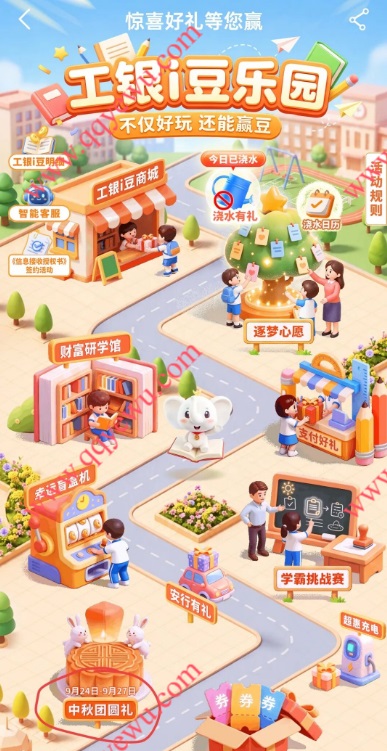The height and width of the screenshot is (751, 387).
Task: Go back using the top-left arrow
Action: [24, 20]
